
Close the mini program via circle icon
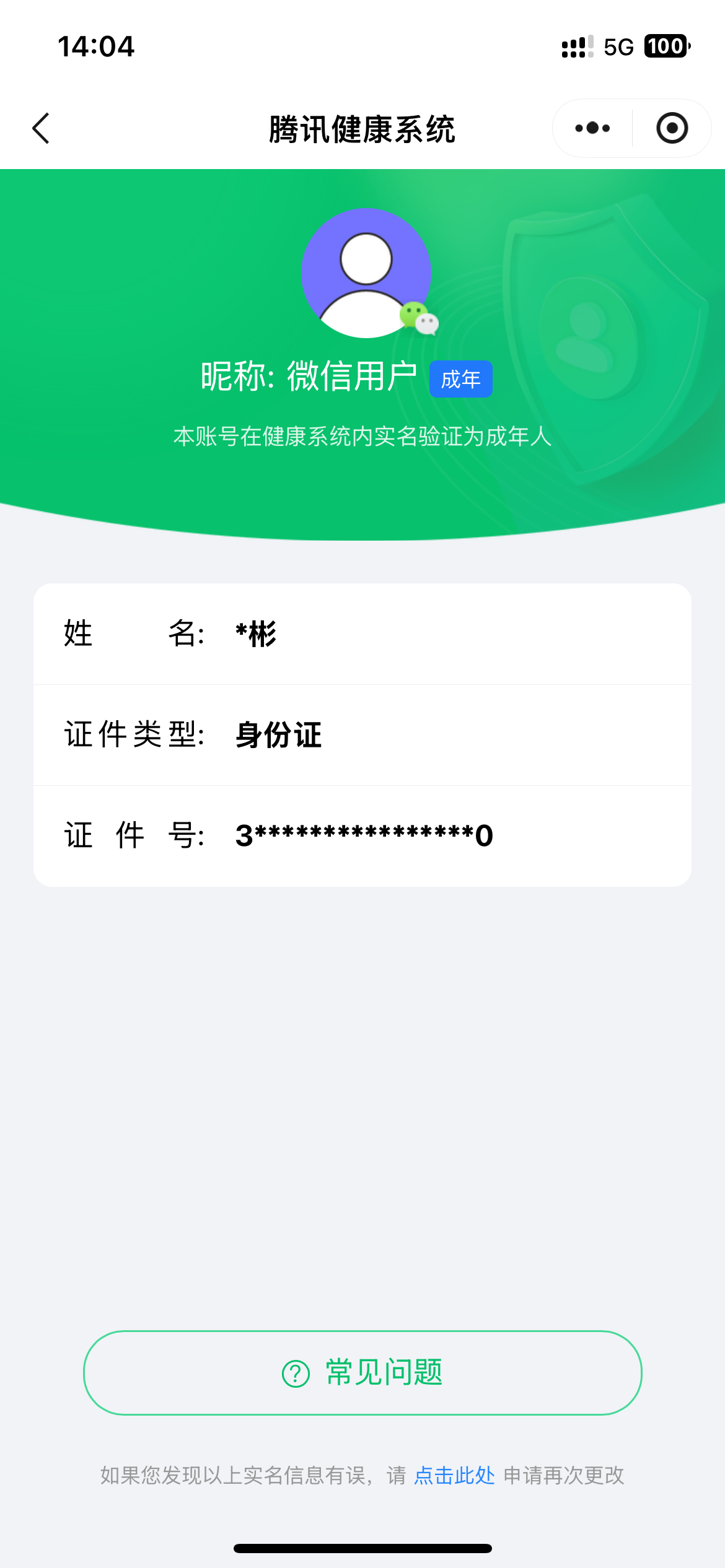672,129
